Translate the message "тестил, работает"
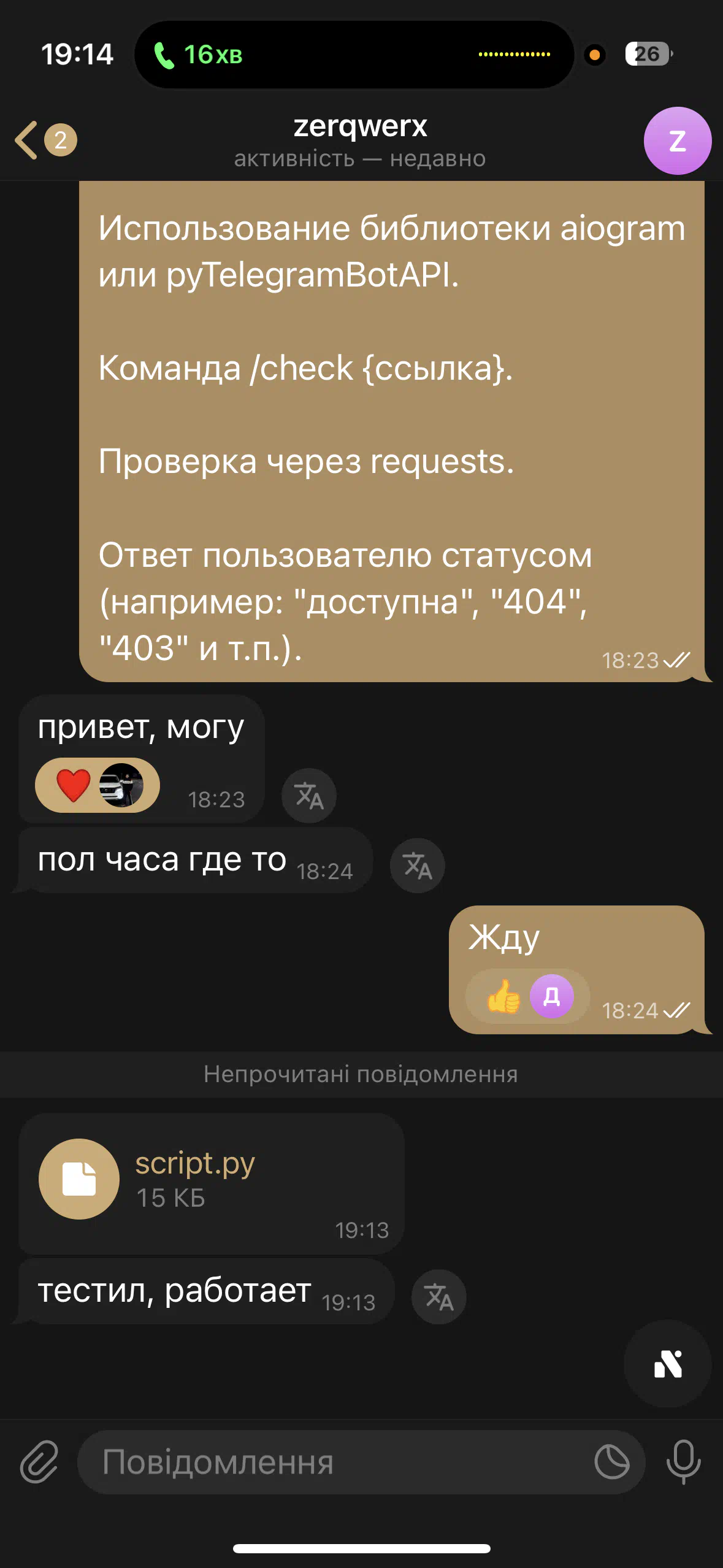 pos(439,1297)
